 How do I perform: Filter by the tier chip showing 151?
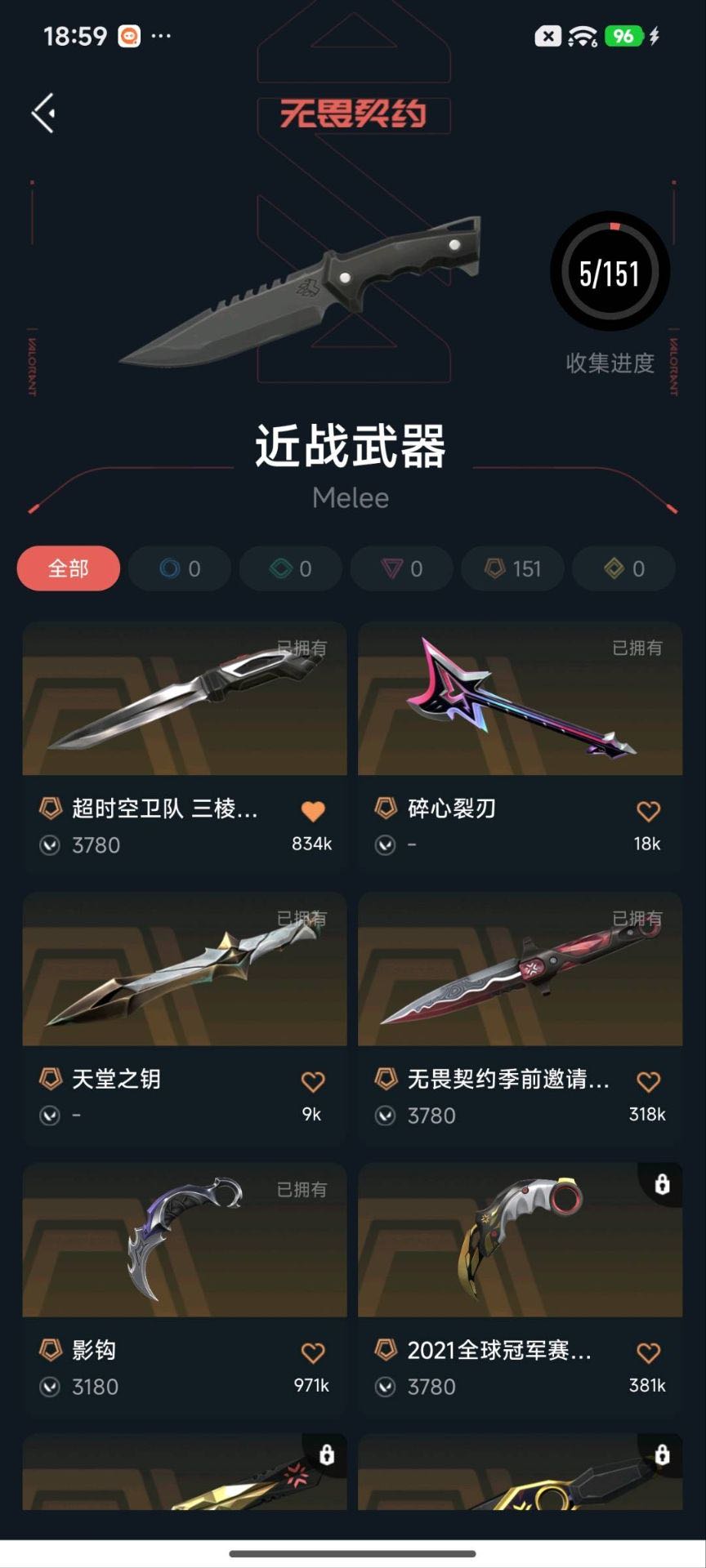[513, 568]
